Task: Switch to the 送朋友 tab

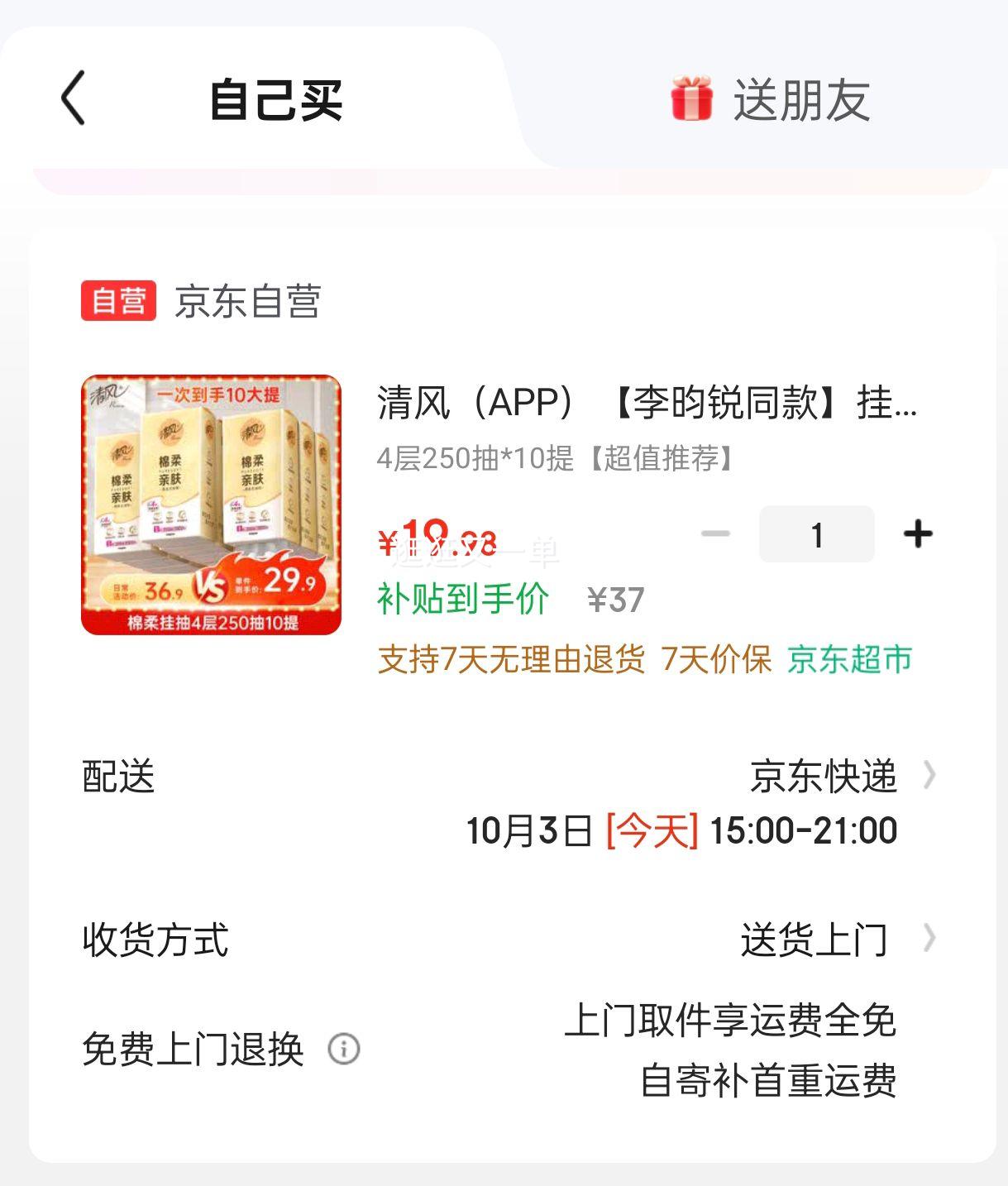Action: 771,100
